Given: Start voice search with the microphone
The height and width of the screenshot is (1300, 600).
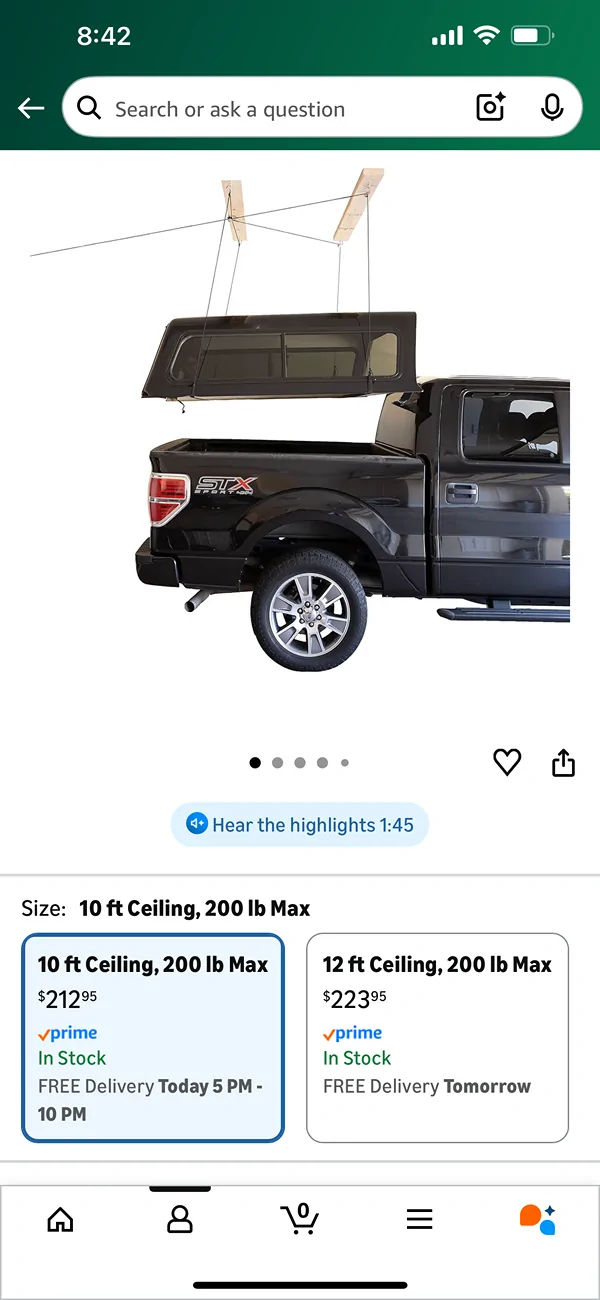Looking at the screenshot, I should pyautogui.click(x=552, y=108).
